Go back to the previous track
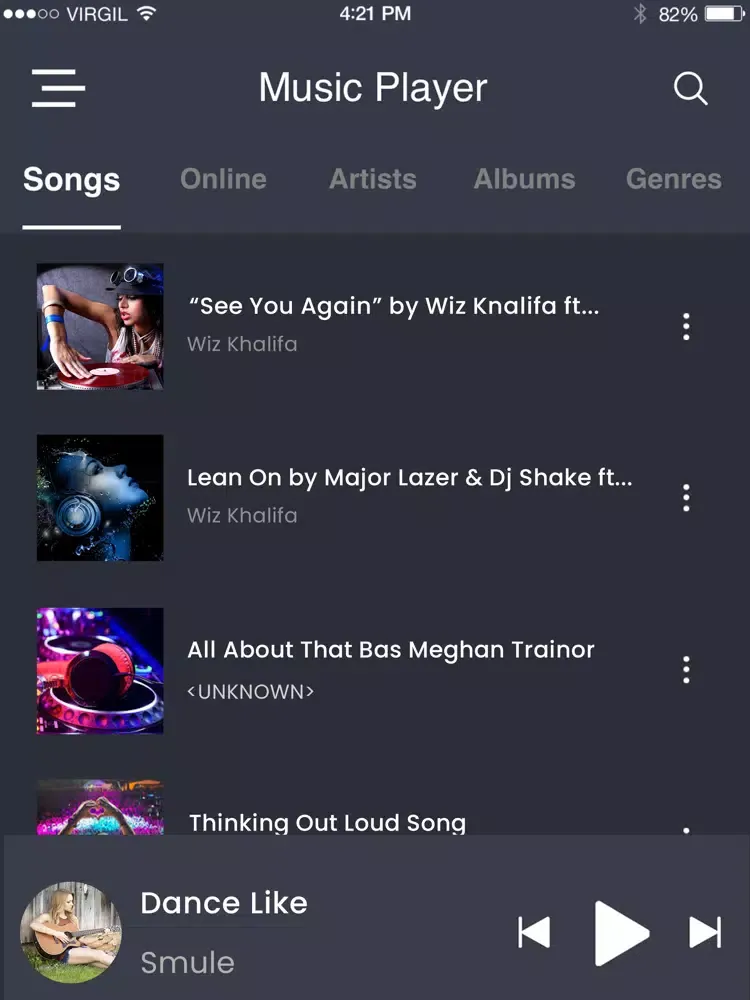The image size is (750, 1000). point(534,933)
